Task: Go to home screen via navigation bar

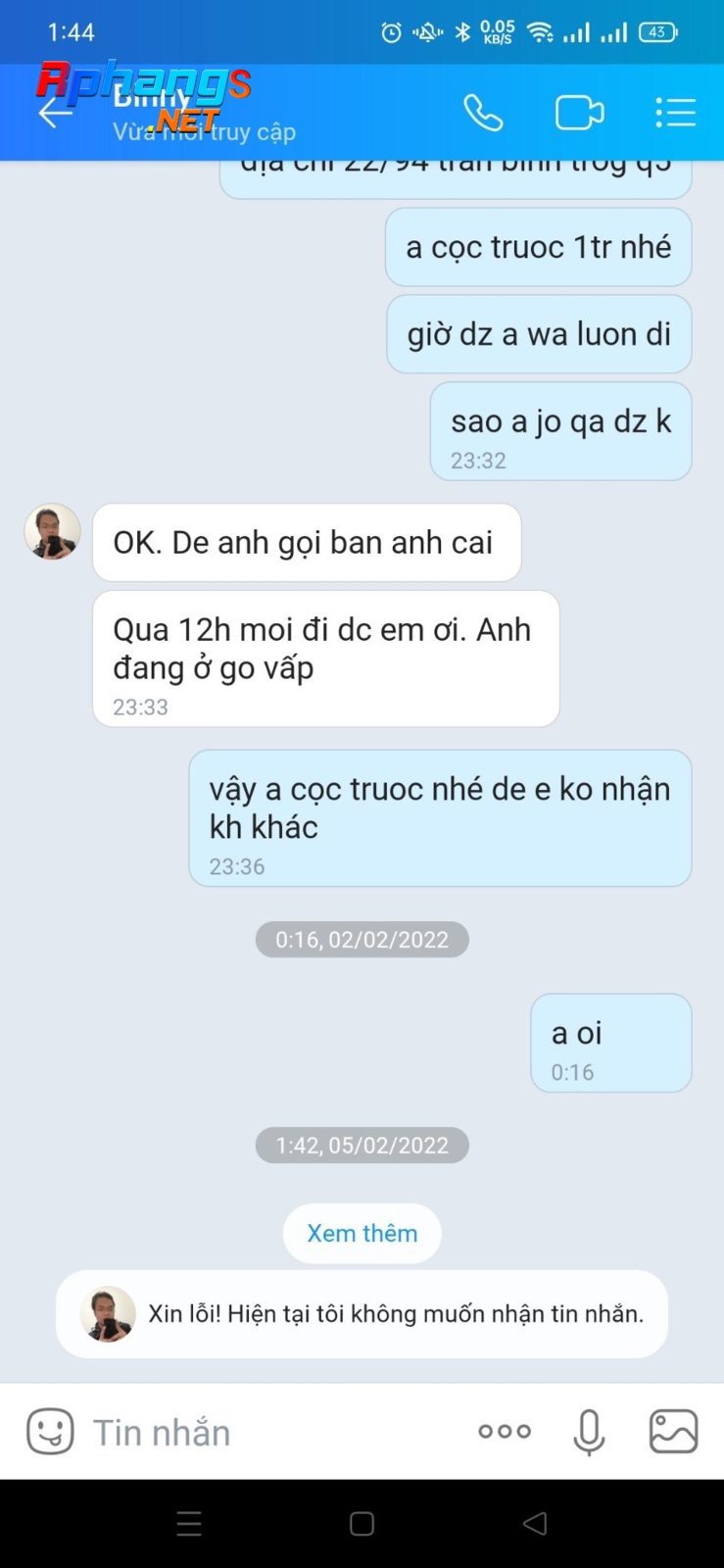Action: (x=362, y=1523)
